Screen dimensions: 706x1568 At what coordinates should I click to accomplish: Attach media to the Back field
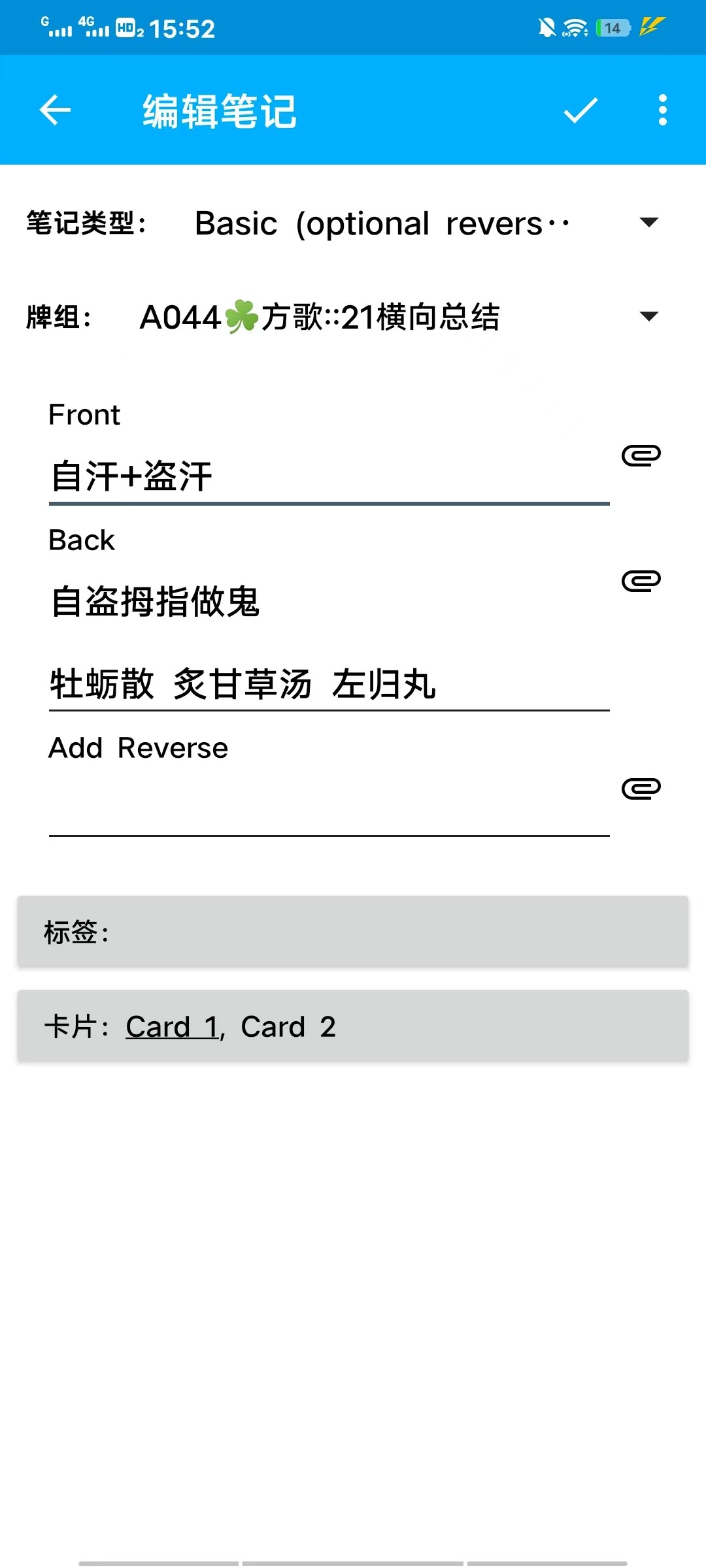click(641, 581)
